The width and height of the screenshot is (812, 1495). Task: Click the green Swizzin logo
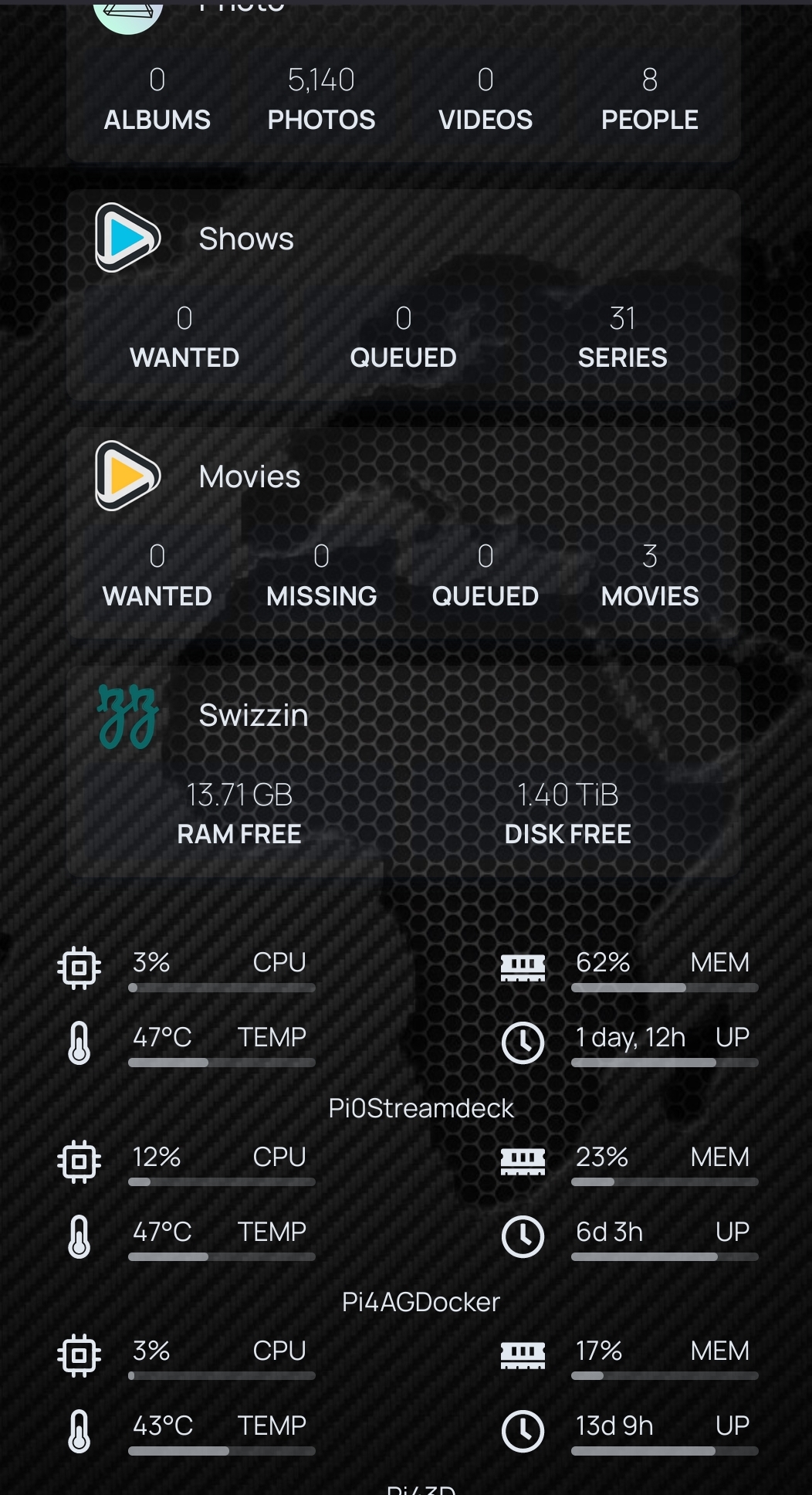(127, 714)
